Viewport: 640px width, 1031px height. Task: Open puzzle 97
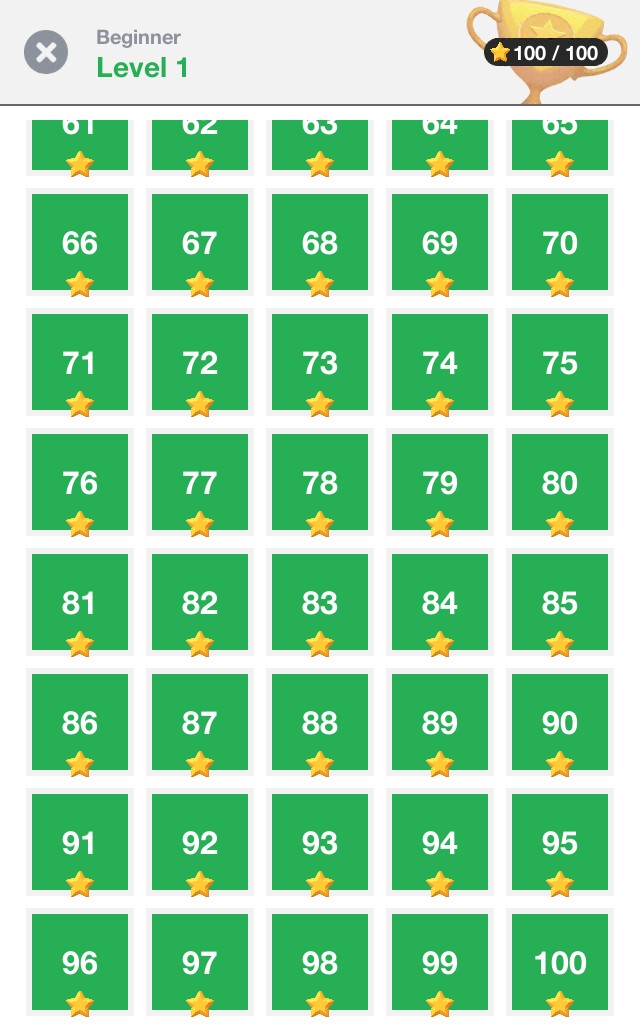tap(200, 963)
